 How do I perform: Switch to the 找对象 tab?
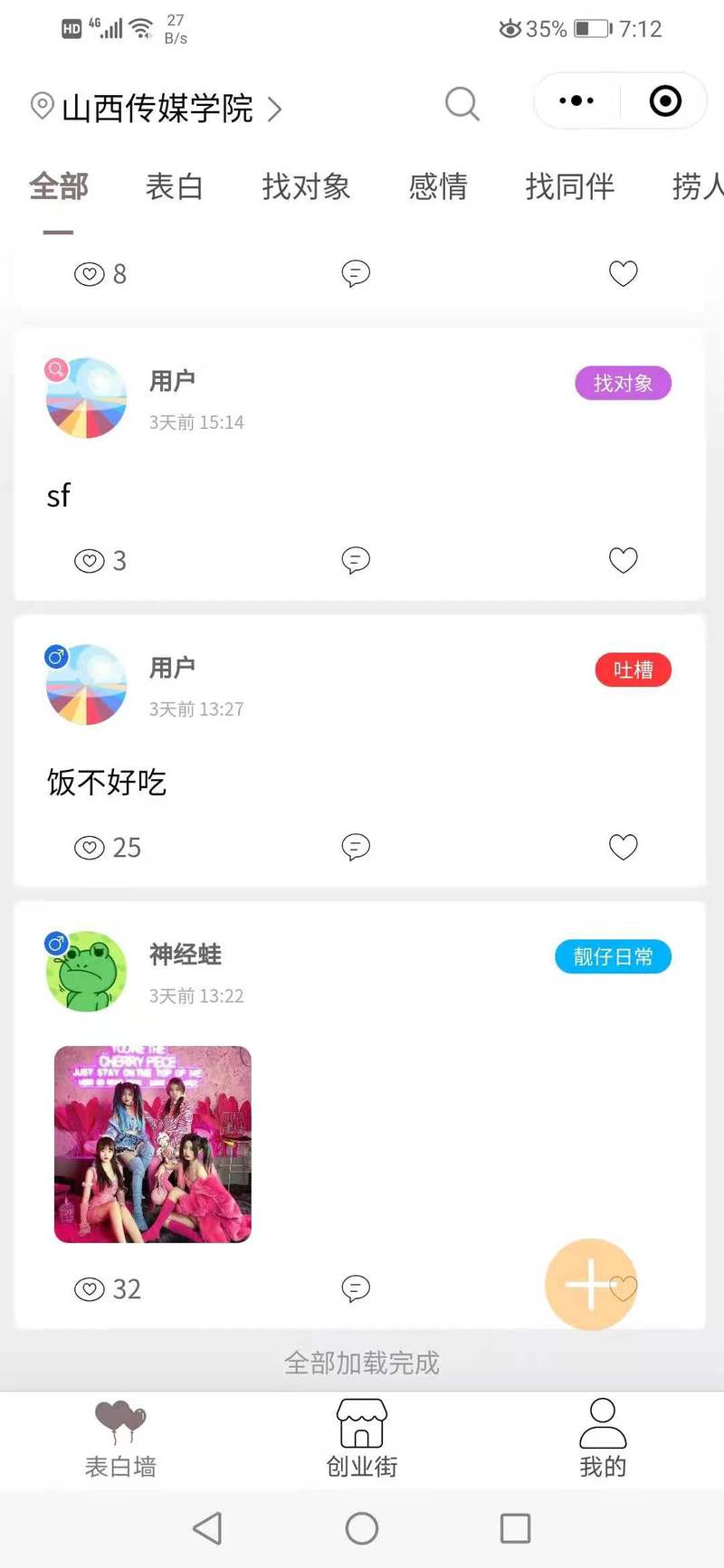(306, 186)
